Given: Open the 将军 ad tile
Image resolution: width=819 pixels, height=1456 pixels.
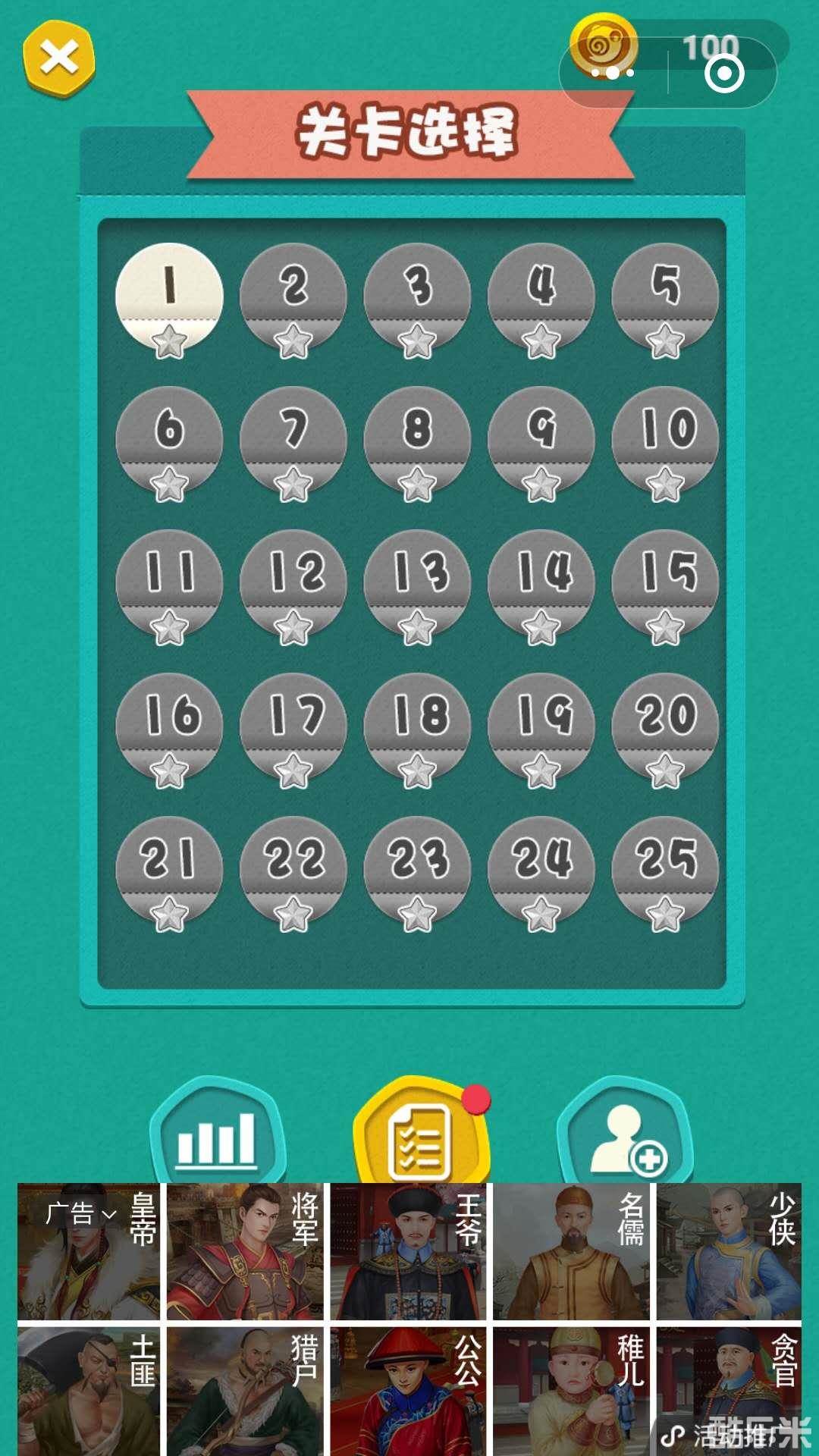Looking at the screenshot, I should 245,1251.
